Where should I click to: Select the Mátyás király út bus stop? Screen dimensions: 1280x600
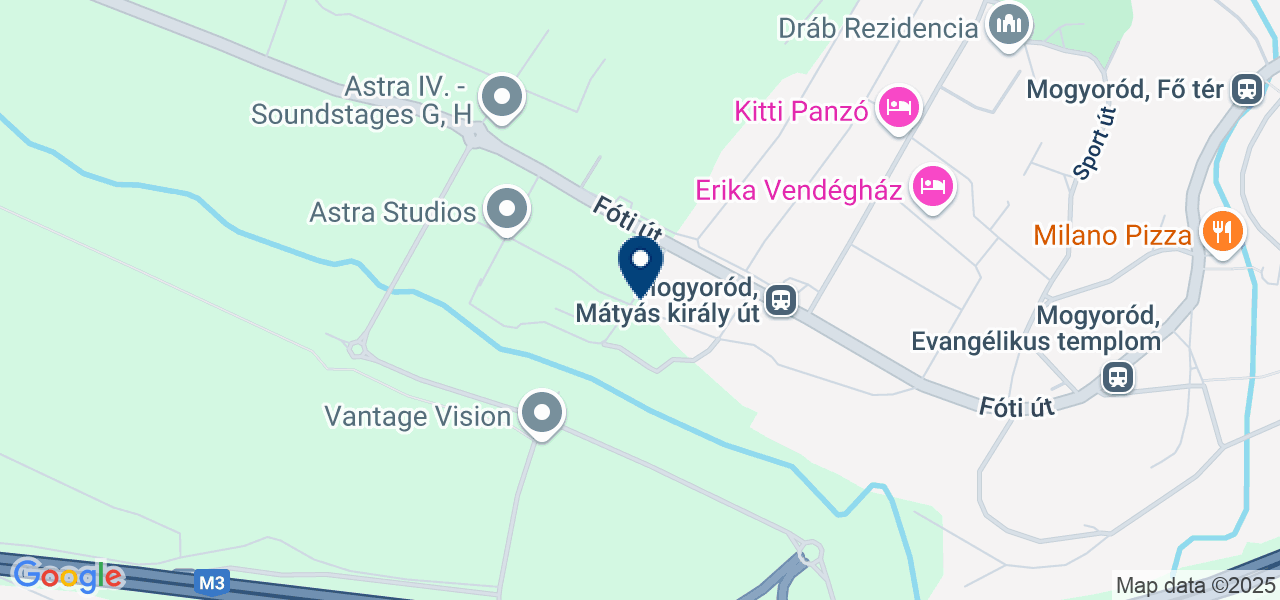pos(781,299)
